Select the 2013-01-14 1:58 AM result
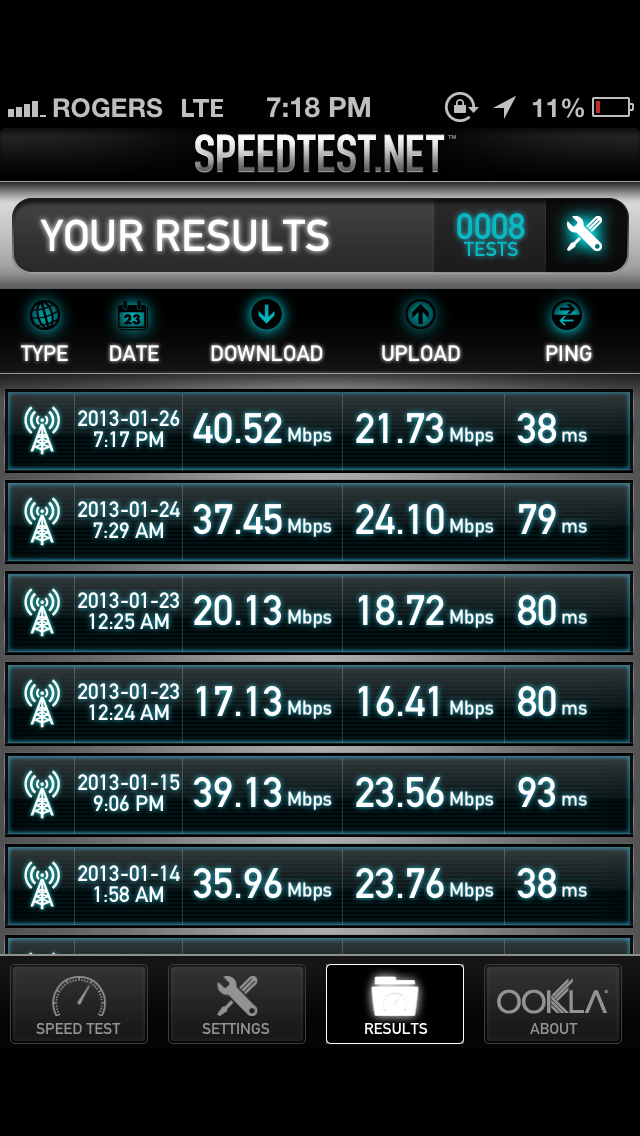This screenshot has height=1136, width=640. click(x=319, y=885)
